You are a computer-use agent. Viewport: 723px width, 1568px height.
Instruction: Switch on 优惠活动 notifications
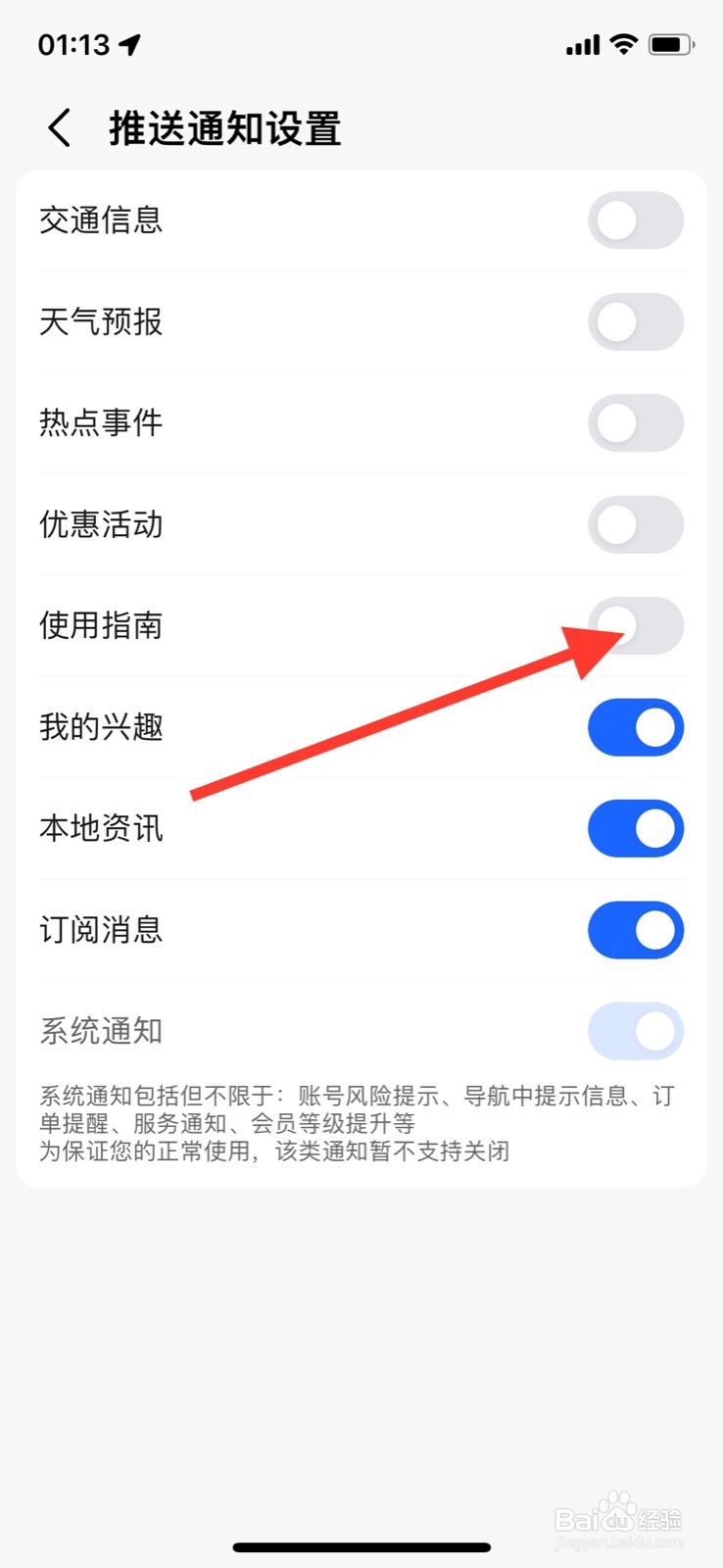tap(636, 525)
